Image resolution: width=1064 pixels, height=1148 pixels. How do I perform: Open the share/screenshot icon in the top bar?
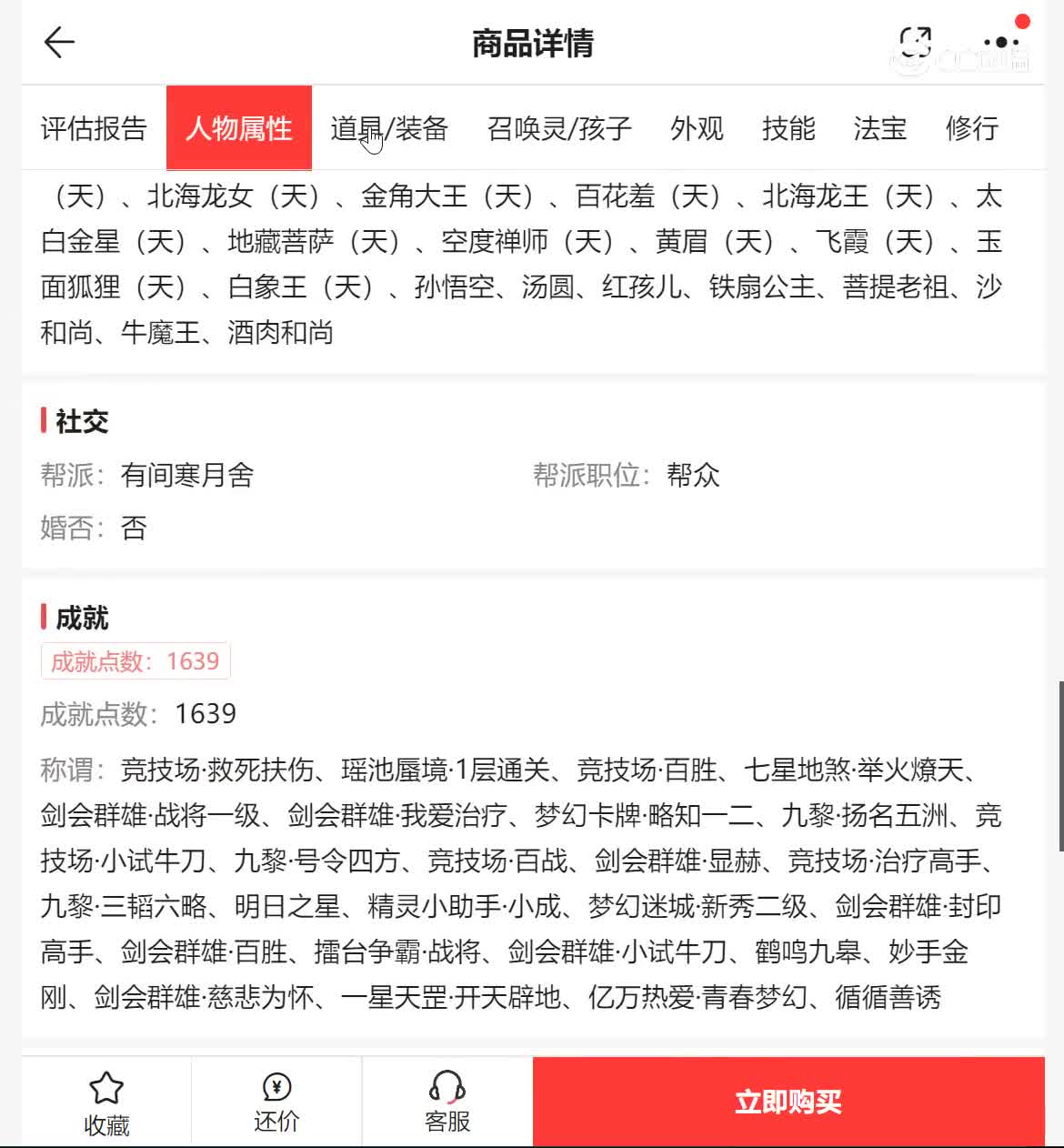click(916, 43)
